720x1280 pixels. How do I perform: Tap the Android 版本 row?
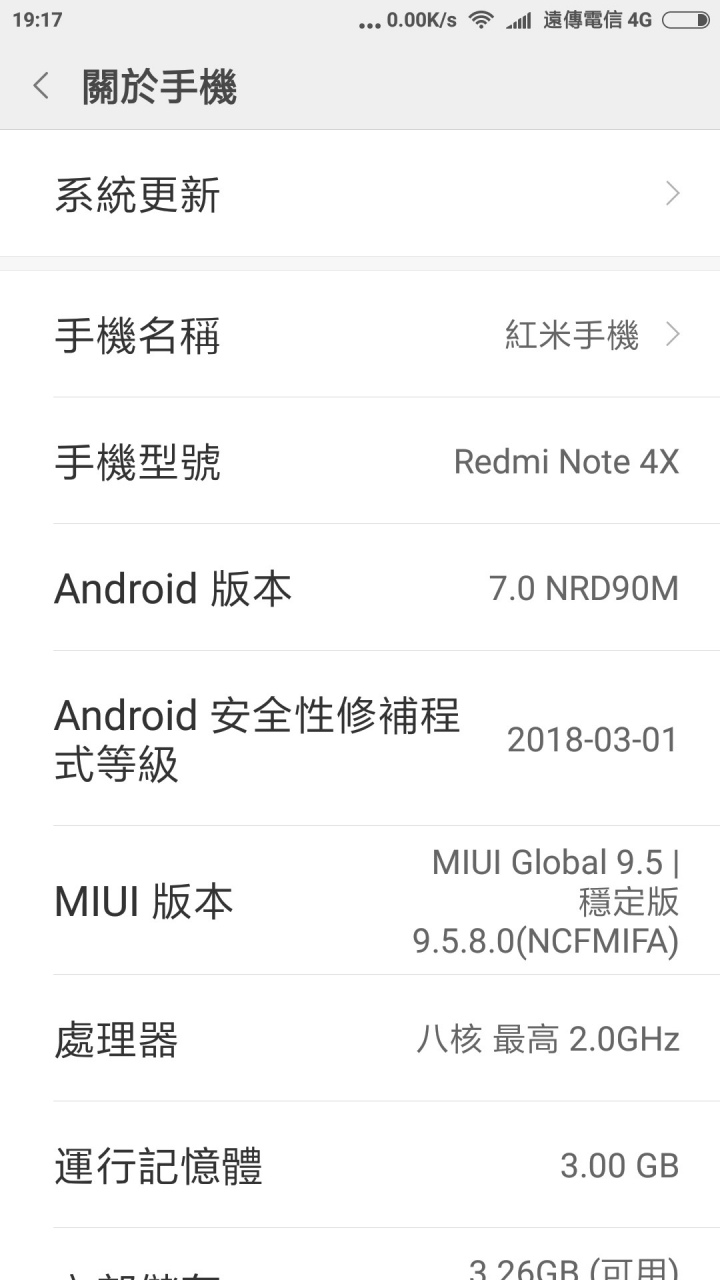tap(360, 588)
